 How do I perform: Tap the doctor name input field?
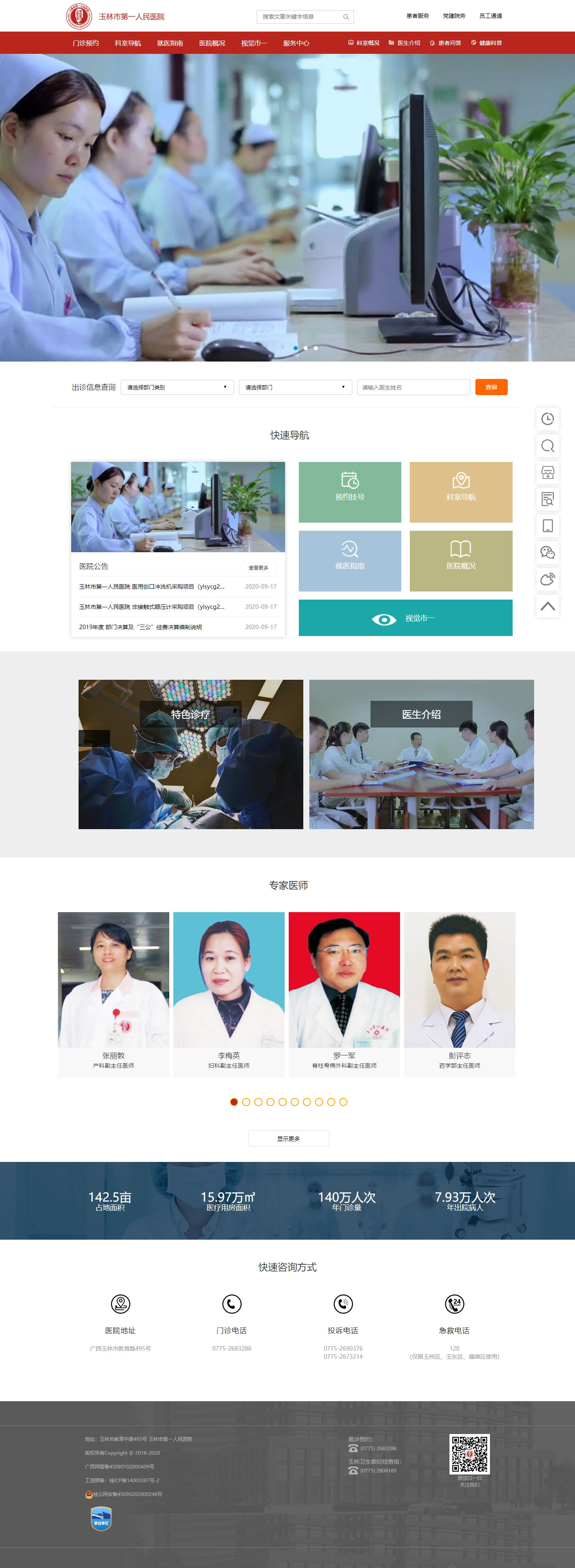tap(413, 387)
